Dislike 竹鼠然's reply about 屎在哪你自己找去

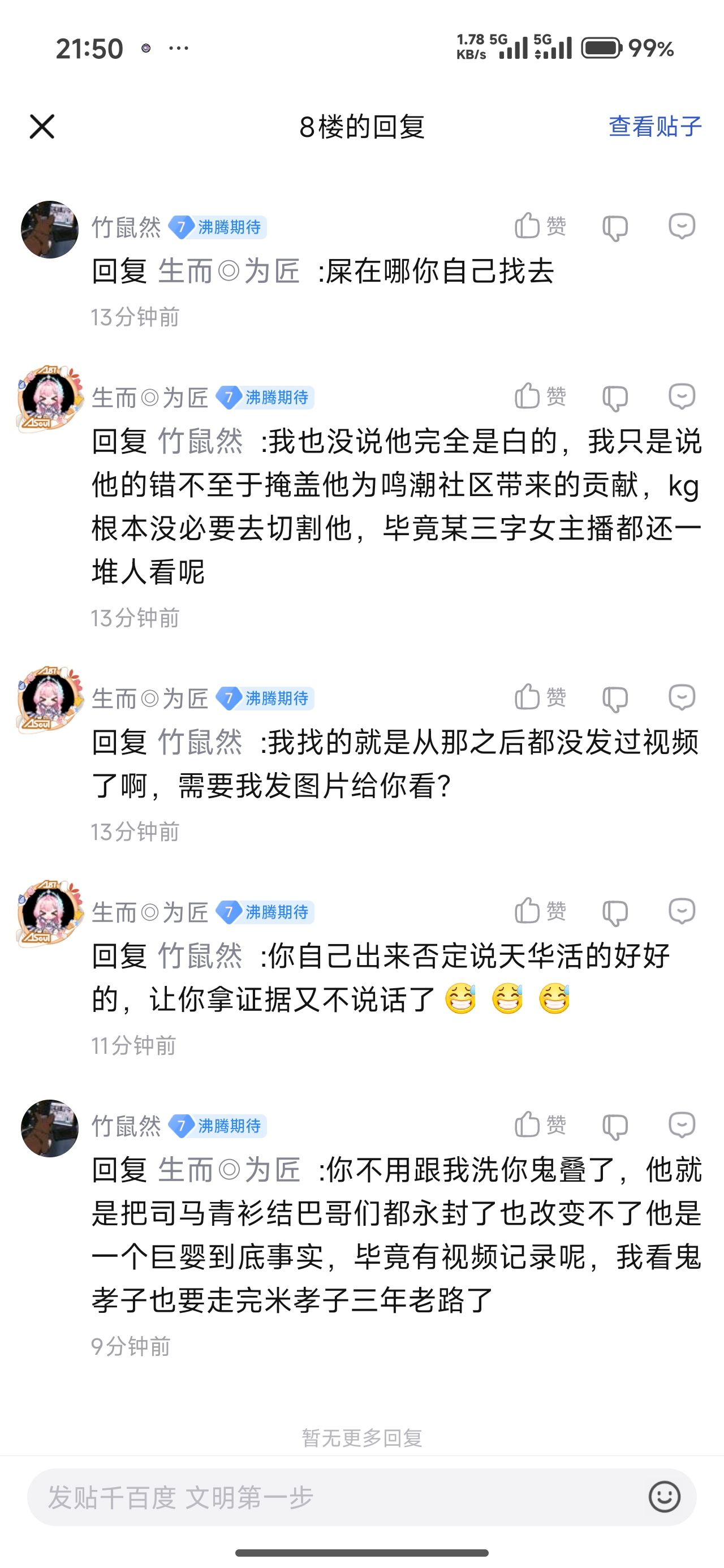(x=615, y=227)
